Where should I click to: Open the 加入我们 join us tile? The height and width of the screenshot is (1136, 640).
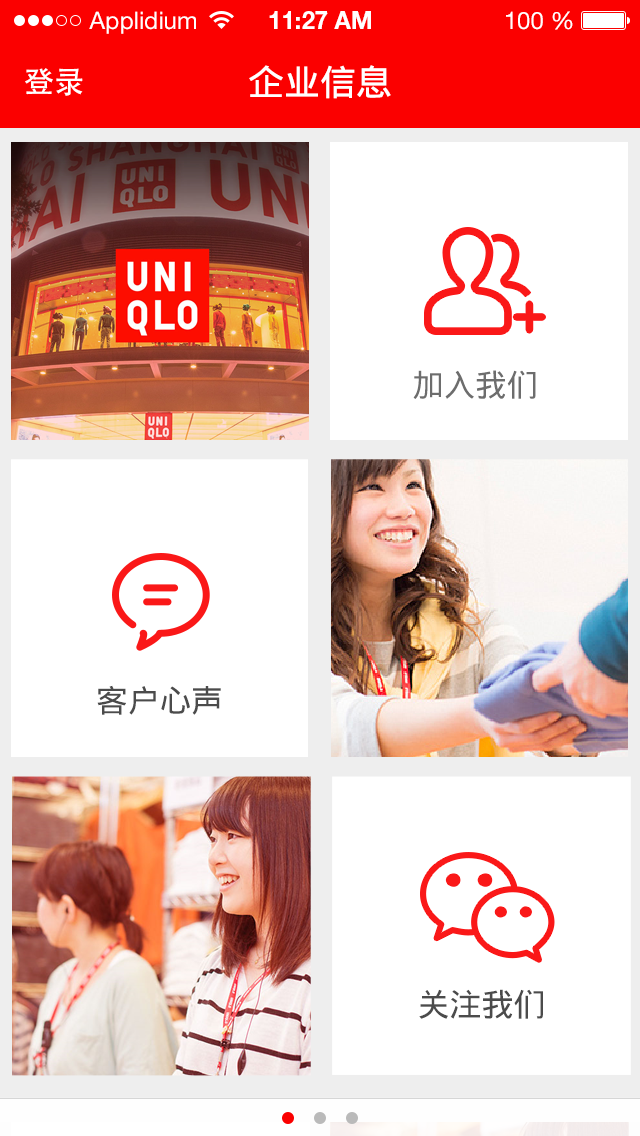click(479, 290)
